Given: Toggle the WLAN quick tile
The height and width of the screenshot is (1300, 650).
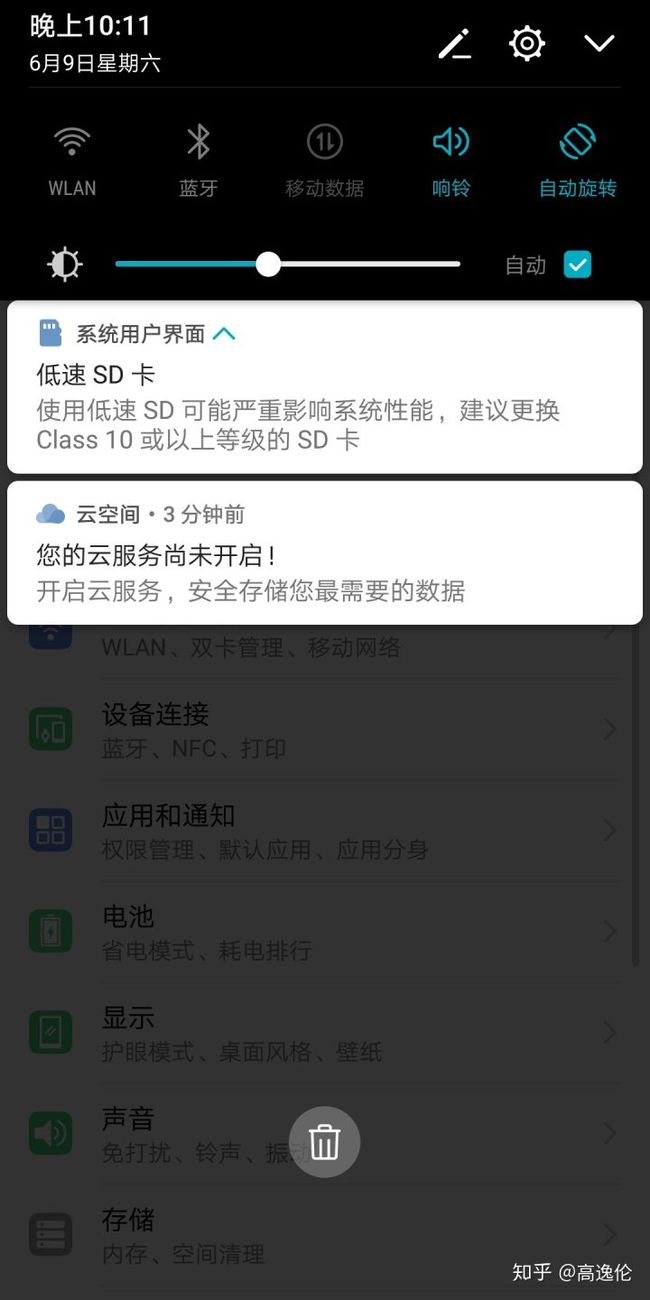Looking at the screenshot, I should click(x=72, y=160).
